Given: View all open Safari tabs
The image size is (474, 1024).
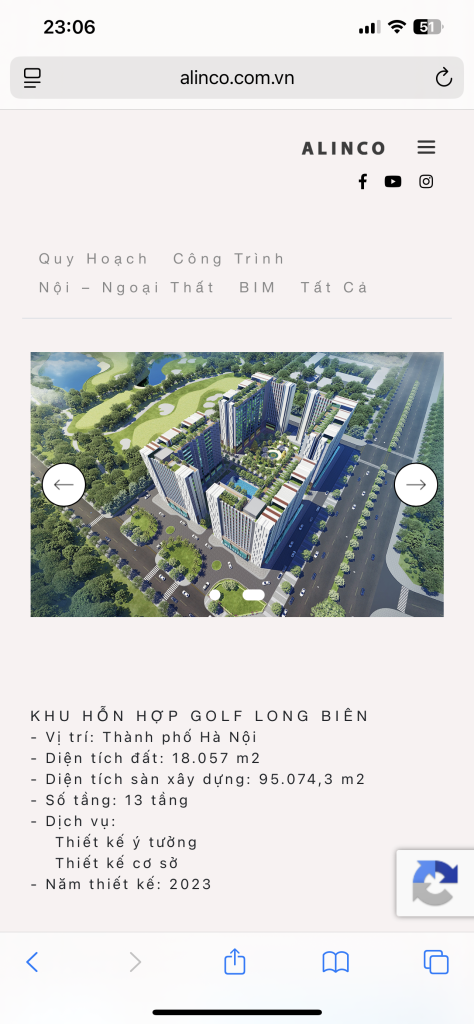Looking at the screenshot, I should 436,962.
